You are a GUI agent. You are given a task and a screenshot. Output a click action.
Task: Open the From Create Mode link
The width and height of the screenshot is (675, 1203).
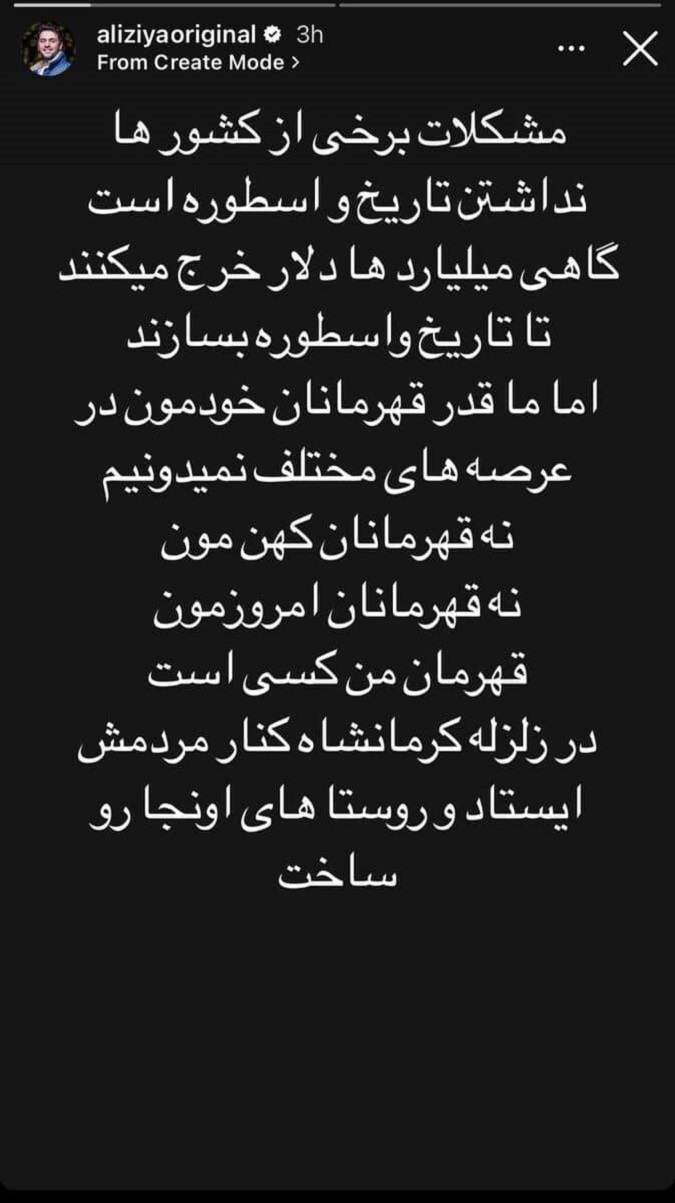point(197,61)
